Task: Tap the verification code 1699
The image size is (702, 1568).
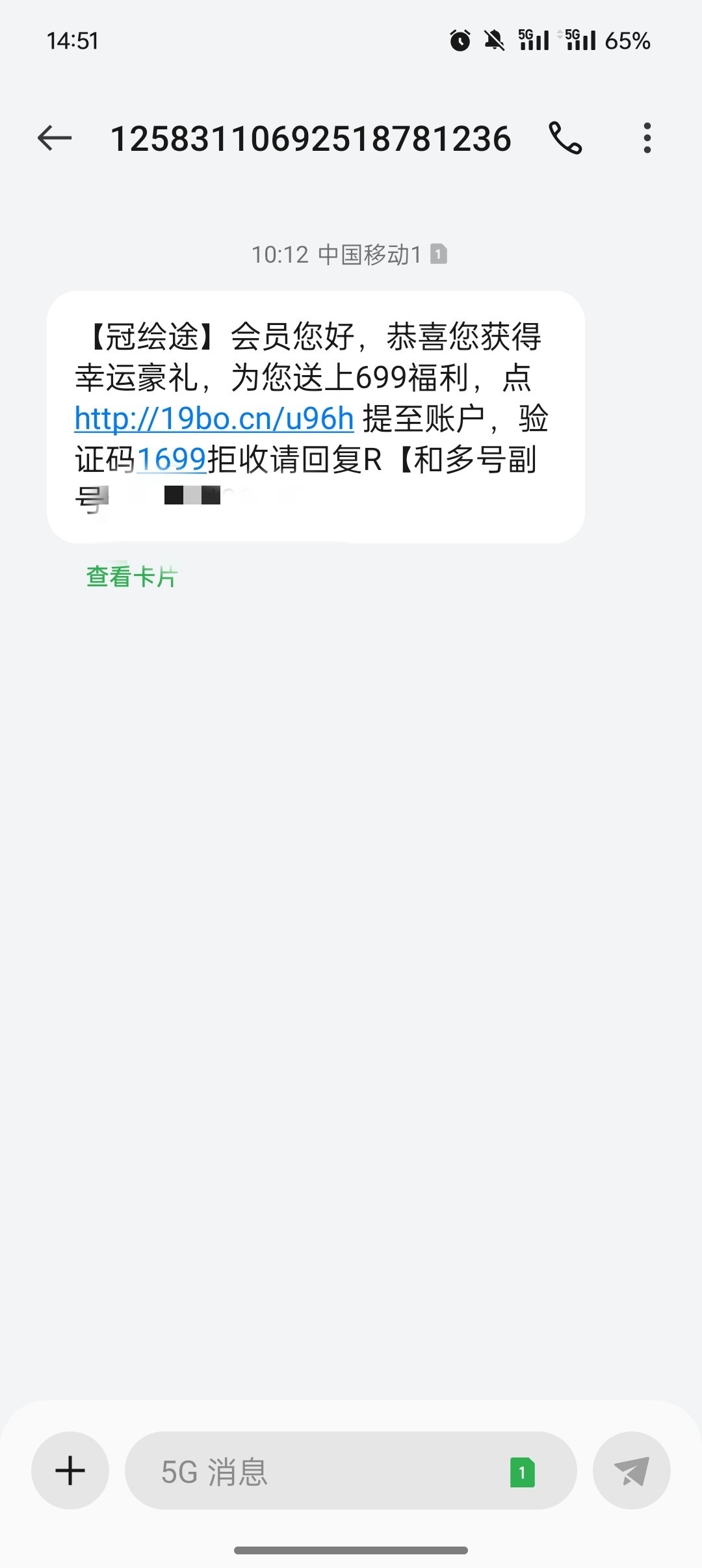Action: (172, 460)
